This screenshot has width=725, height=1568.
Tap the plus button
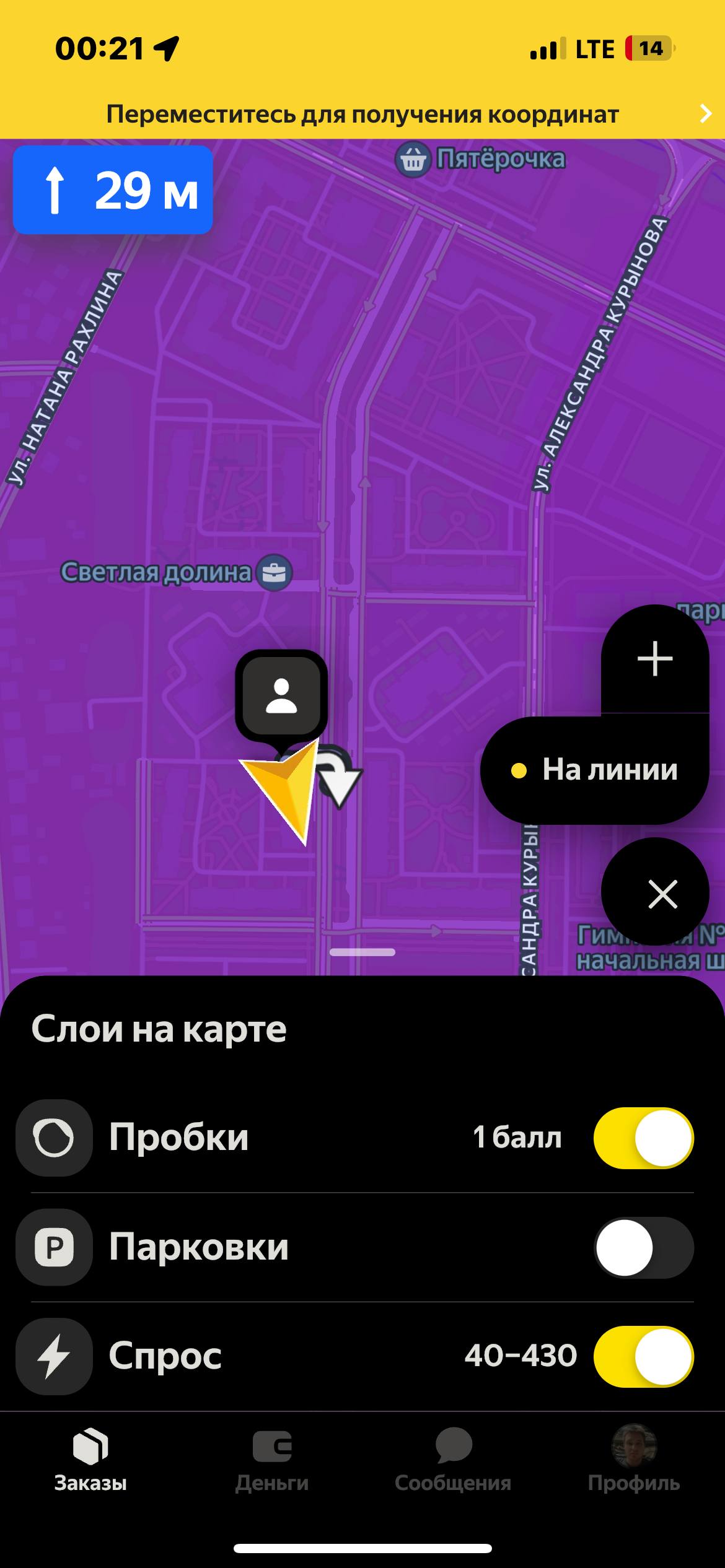click(x=655, y=659)
